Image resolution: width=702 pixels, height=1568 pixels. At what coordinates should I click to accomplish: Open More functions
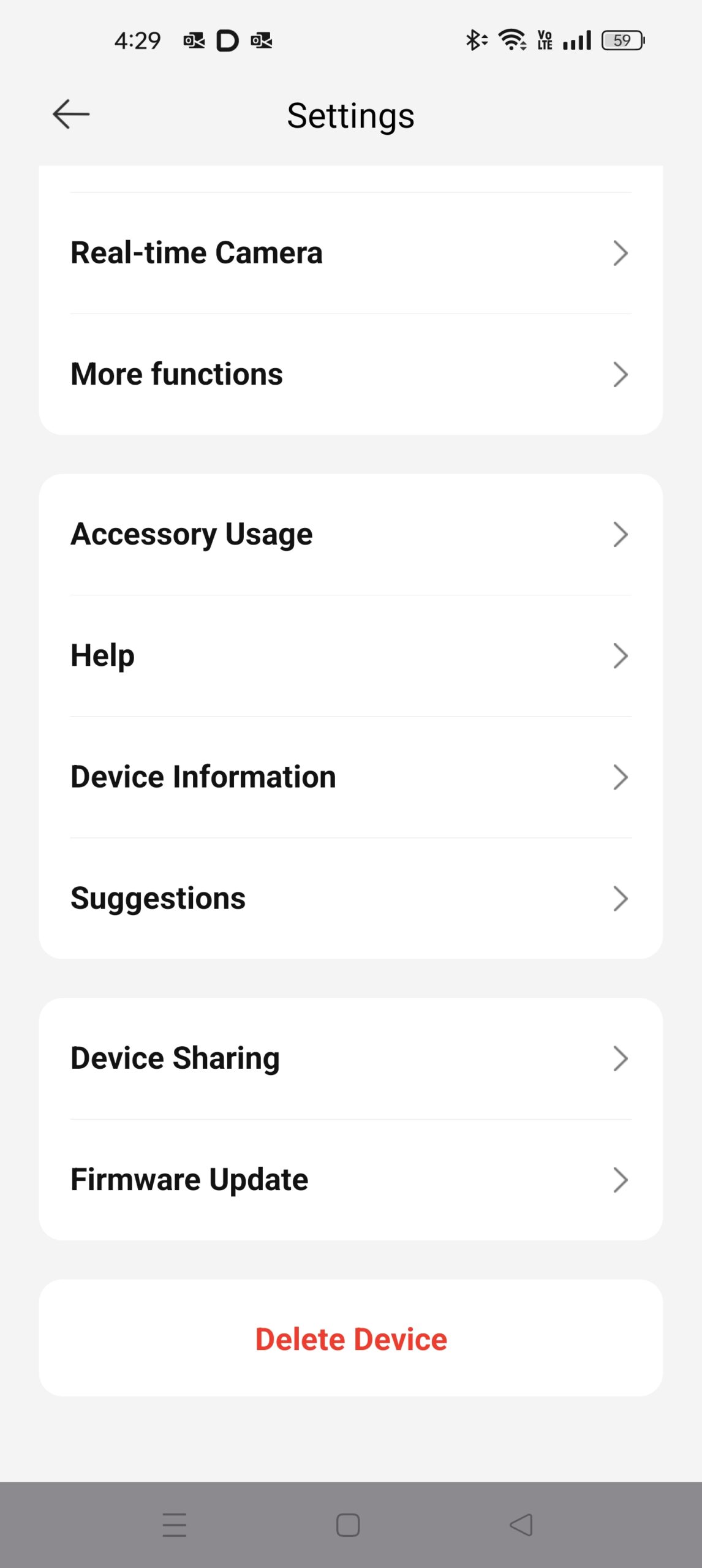[x=350, y=374]
